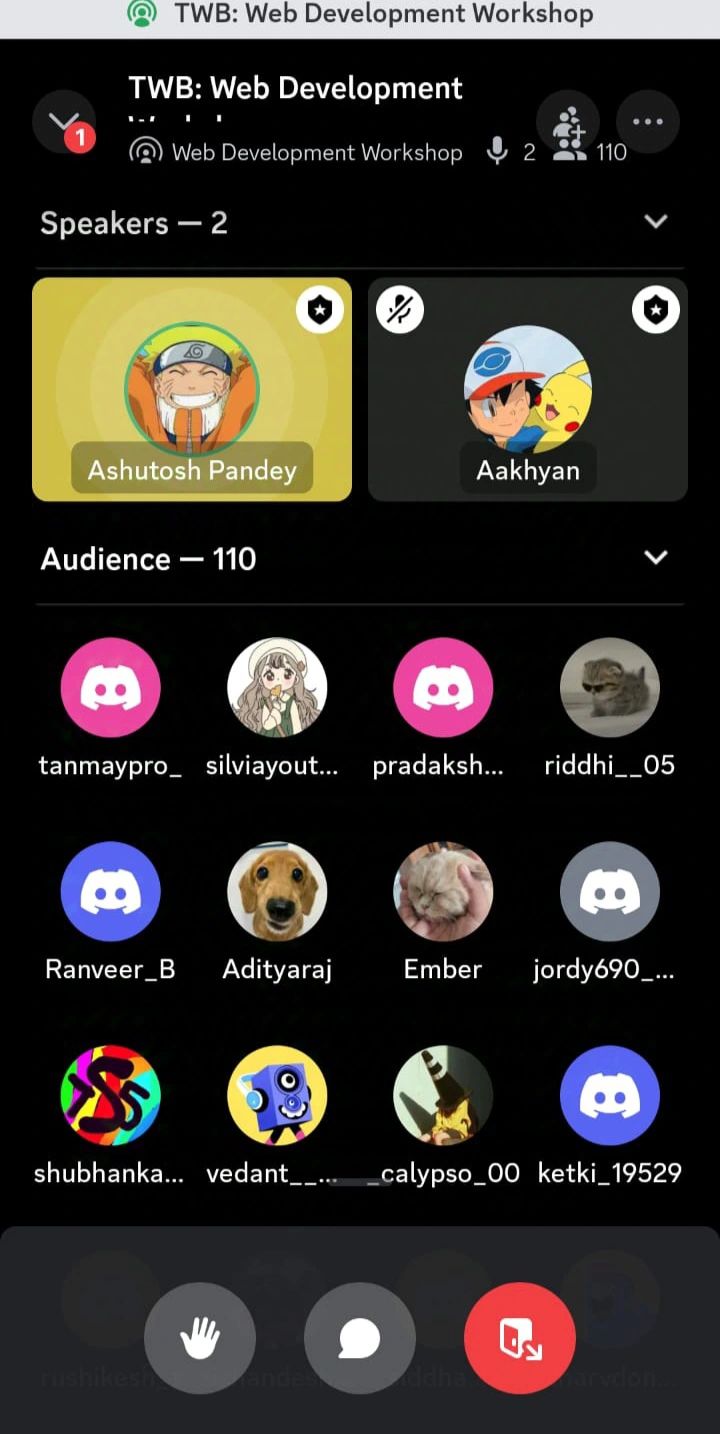The height and width of the screenshot is (1434, 720).
Task: Open speaker Ashutosh Pandey's tile
Action: click(192, 390)
